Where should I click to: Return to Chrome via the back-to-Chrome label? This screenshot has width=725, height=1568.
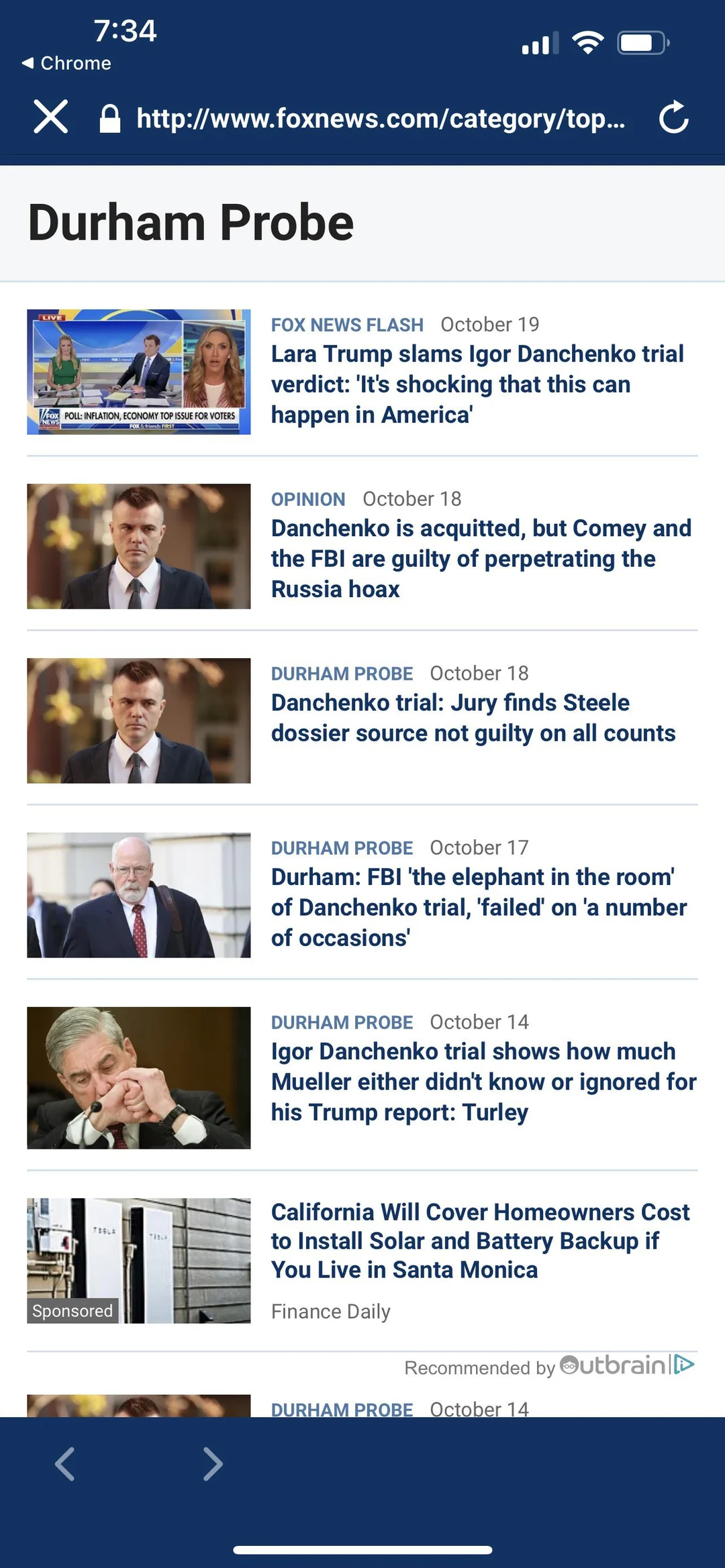(67, 63)
